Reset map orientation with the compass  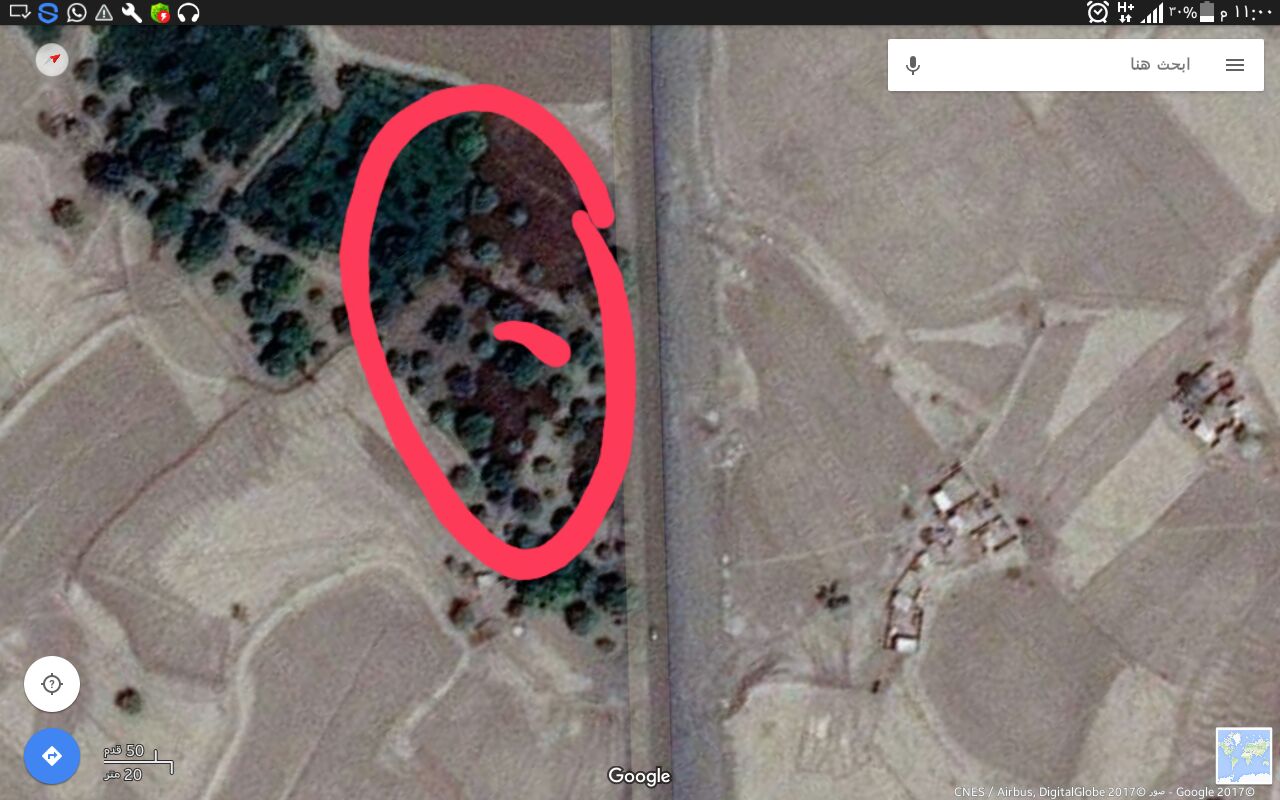52,60
